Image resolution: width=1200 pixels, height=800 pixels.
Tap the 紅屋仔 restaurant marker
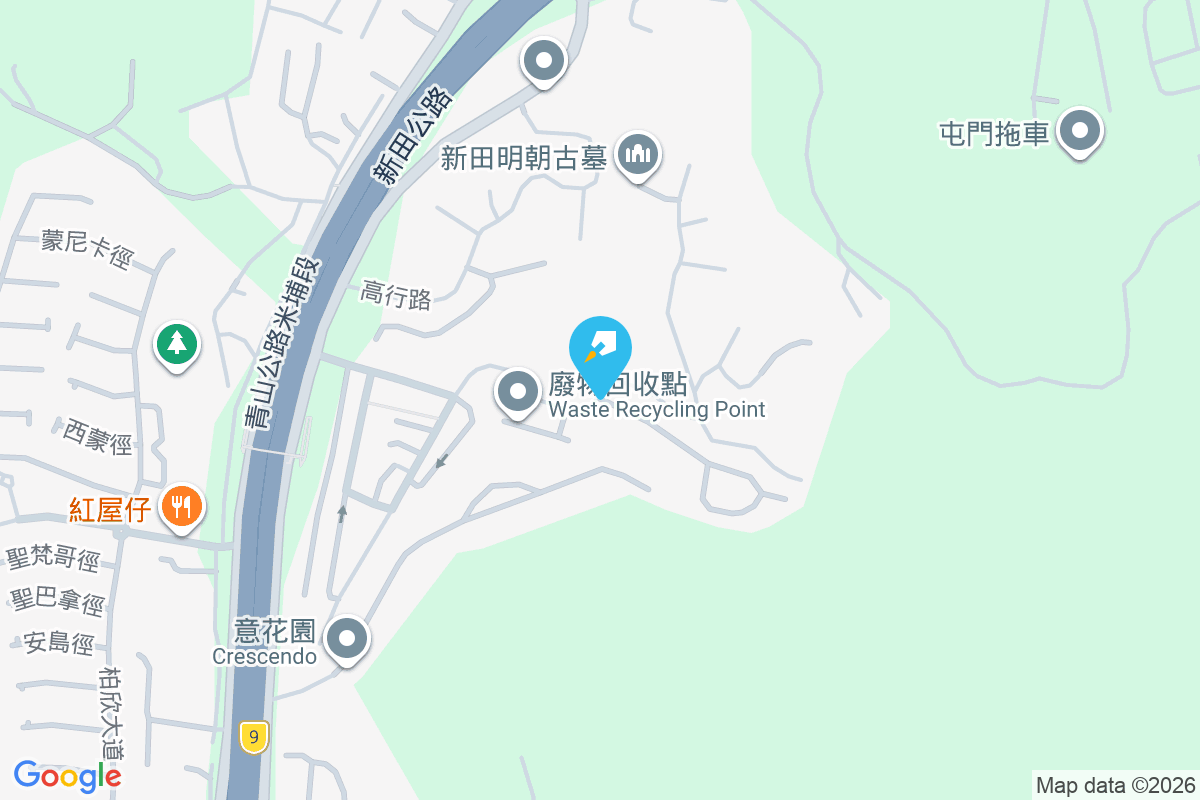181,507
